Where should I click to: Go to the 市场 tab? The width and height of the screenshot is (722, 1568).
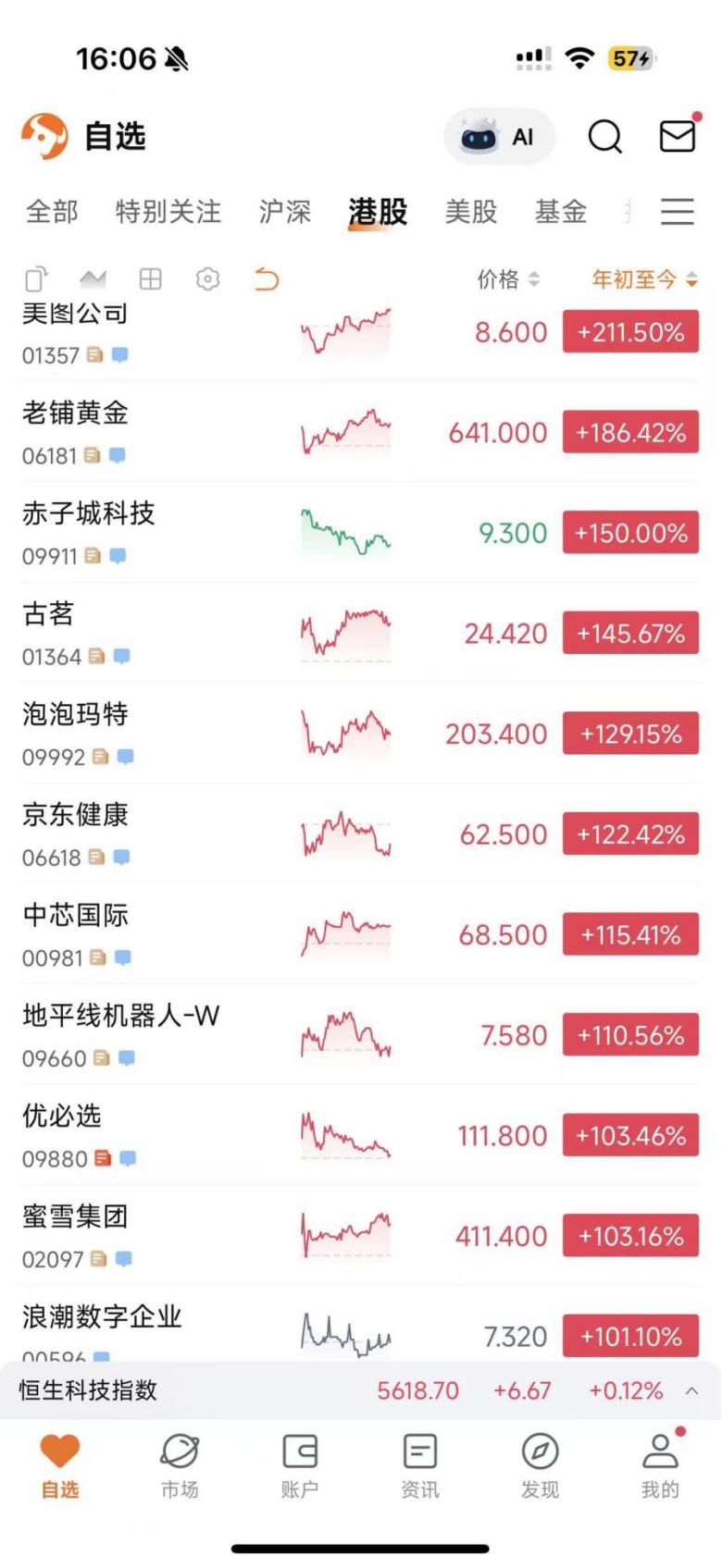point(180,1465)
